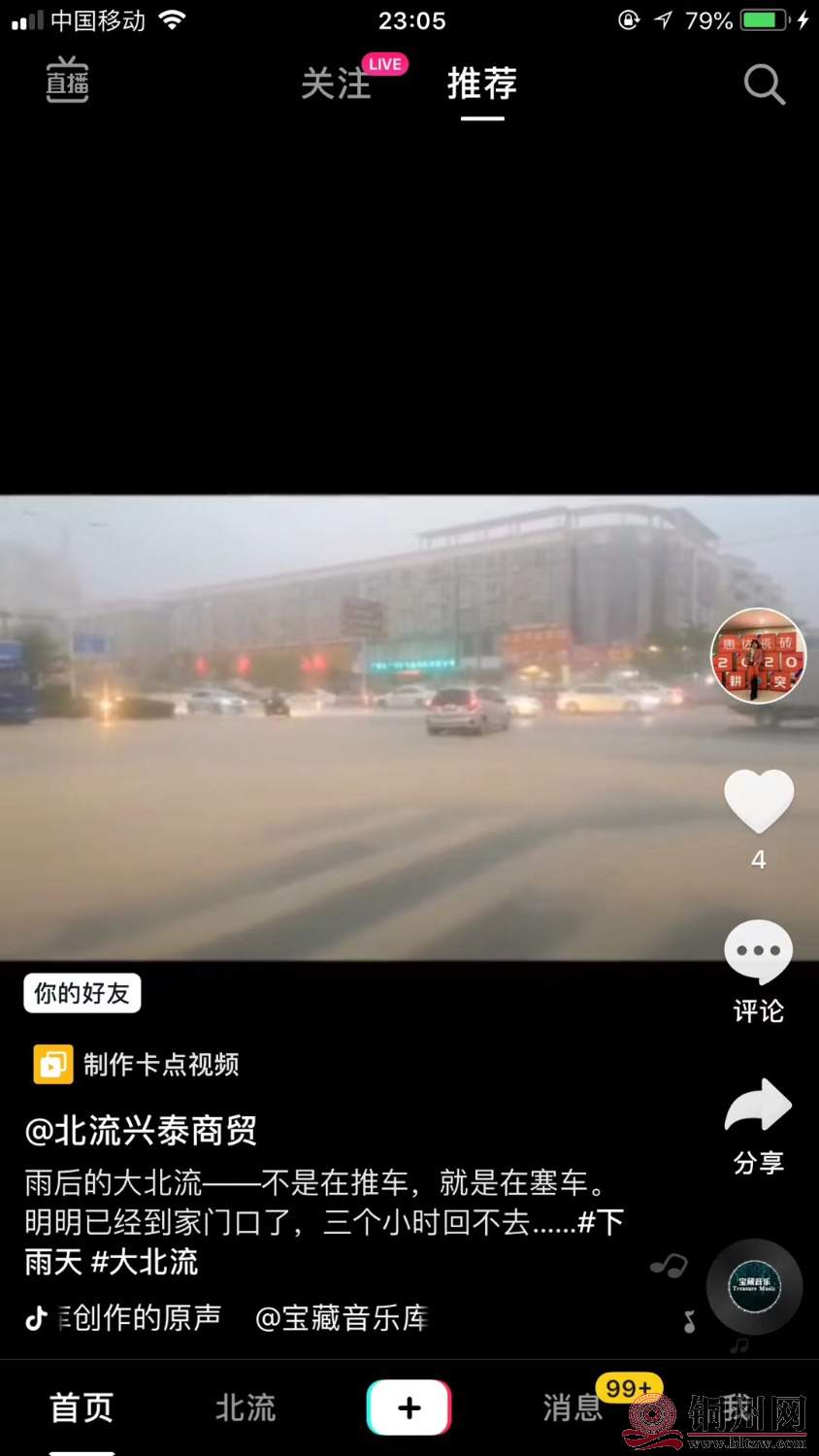Viewport: 819px width, 1456px height.
Task: Open the @北流兴泰商贸 profile name
Action: coord(141,1131)
